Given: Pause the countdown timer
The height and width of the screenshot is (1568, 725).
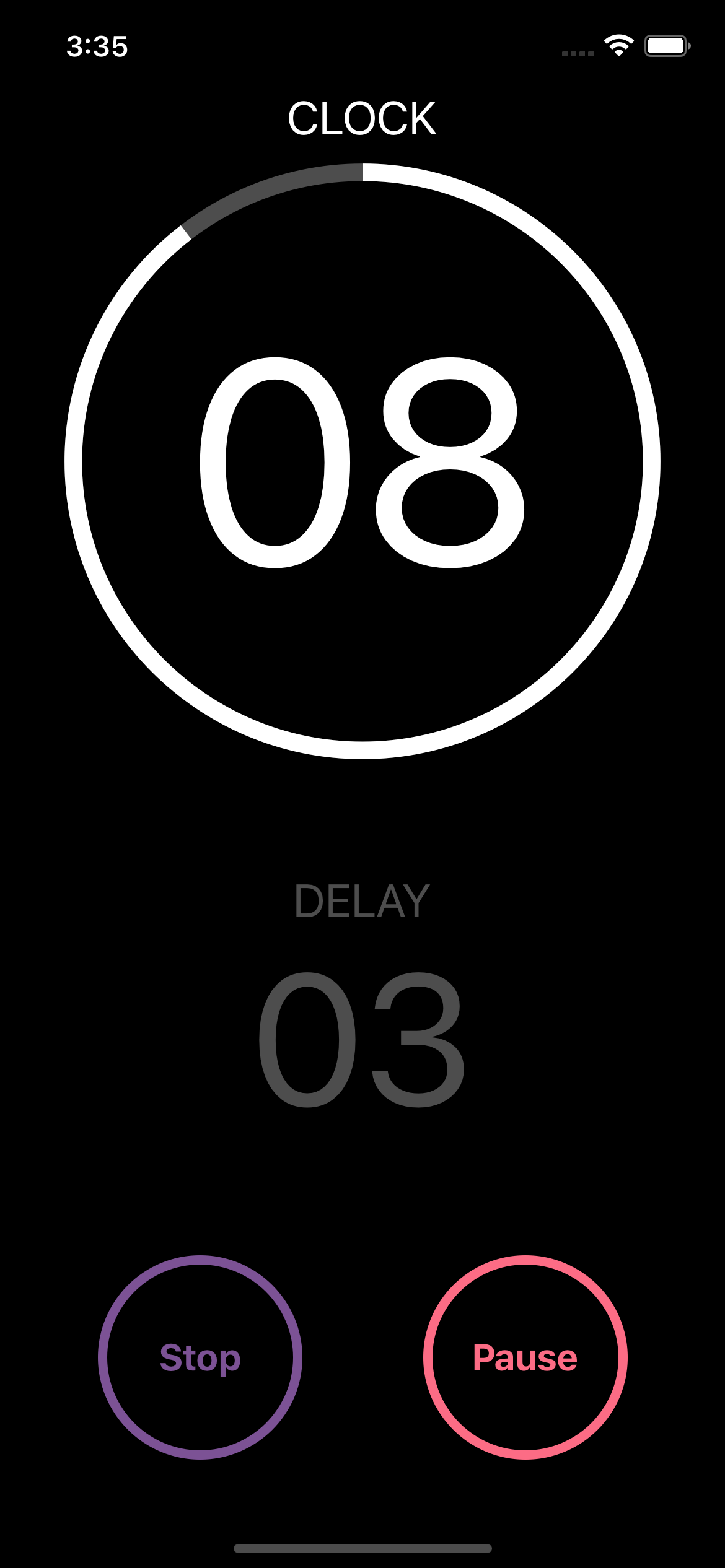Looking at the screenshot, I should click(525, 1357).
